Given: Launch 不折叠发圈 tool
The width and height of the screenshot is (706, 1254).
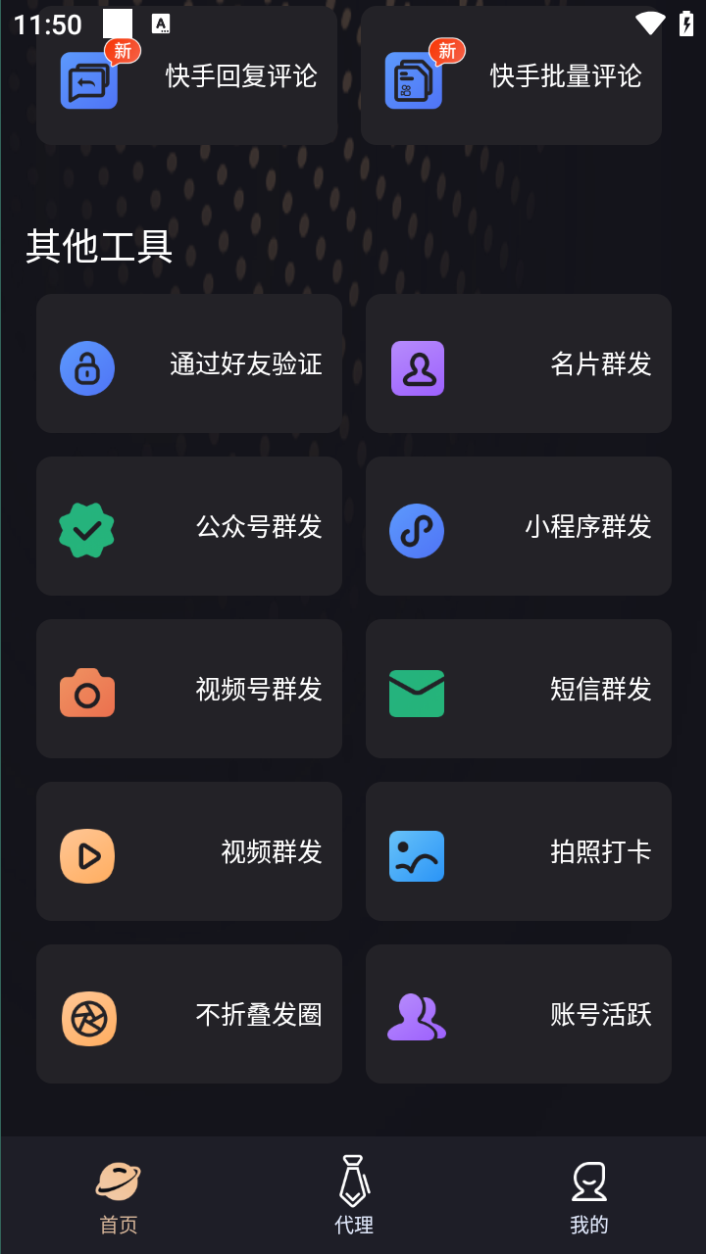Looking at the screenshot, I should point(189,1015).
